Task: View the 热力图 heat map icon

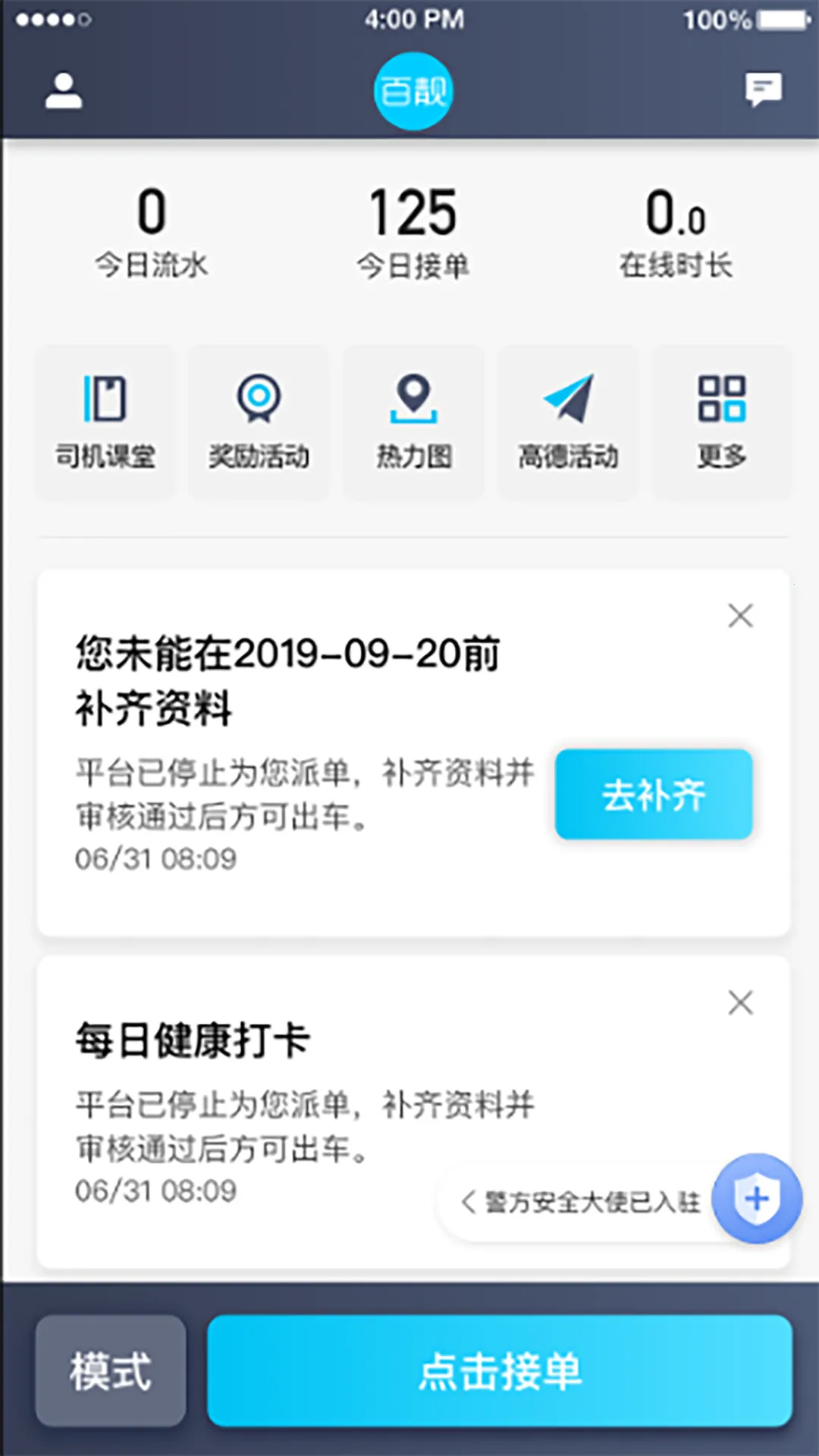Action: click(x=413, y=421)
